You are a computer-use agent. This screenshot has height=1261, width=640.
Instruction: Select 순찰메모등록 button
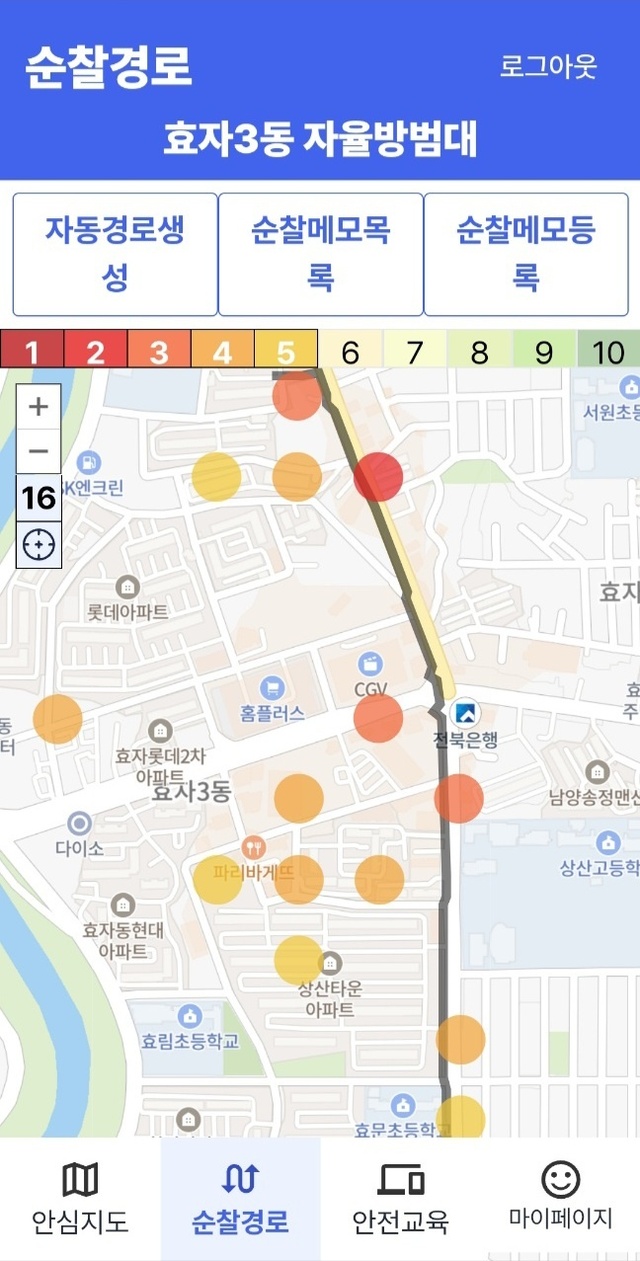pos(526,254)
